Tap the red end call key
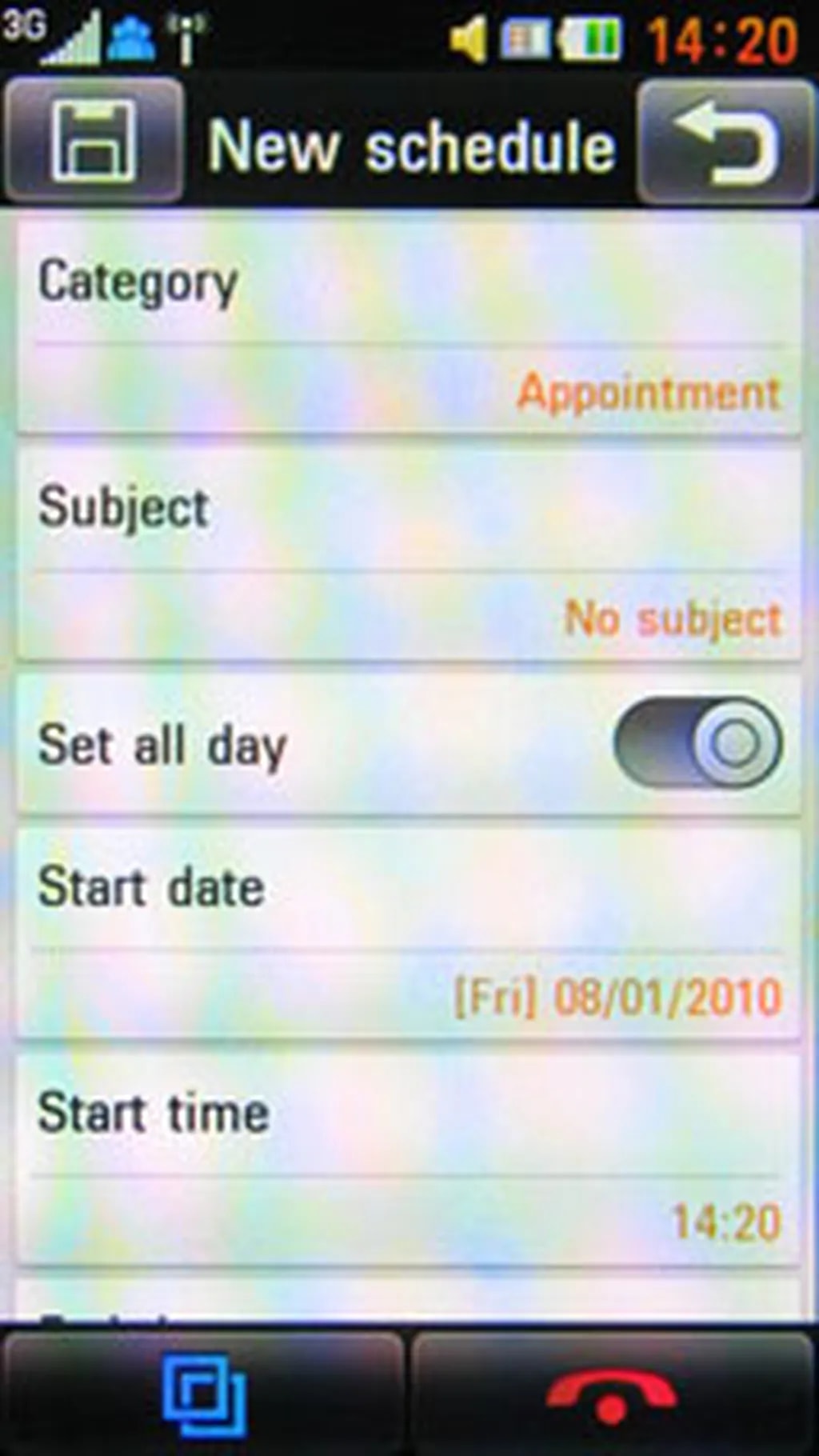 tap(612, 1393)
